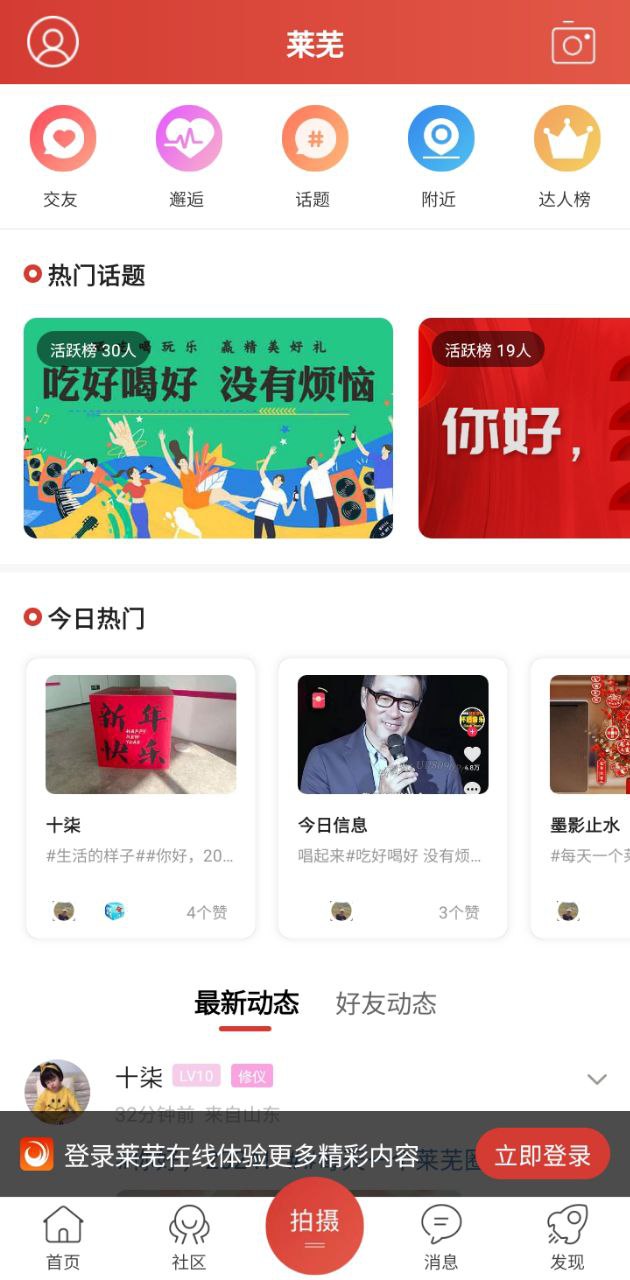The height and width of the screenshot is (1280, 630).
Task: Open the 吃好喝好 没有烦恼 topic banner
Action: coord(208,428)
